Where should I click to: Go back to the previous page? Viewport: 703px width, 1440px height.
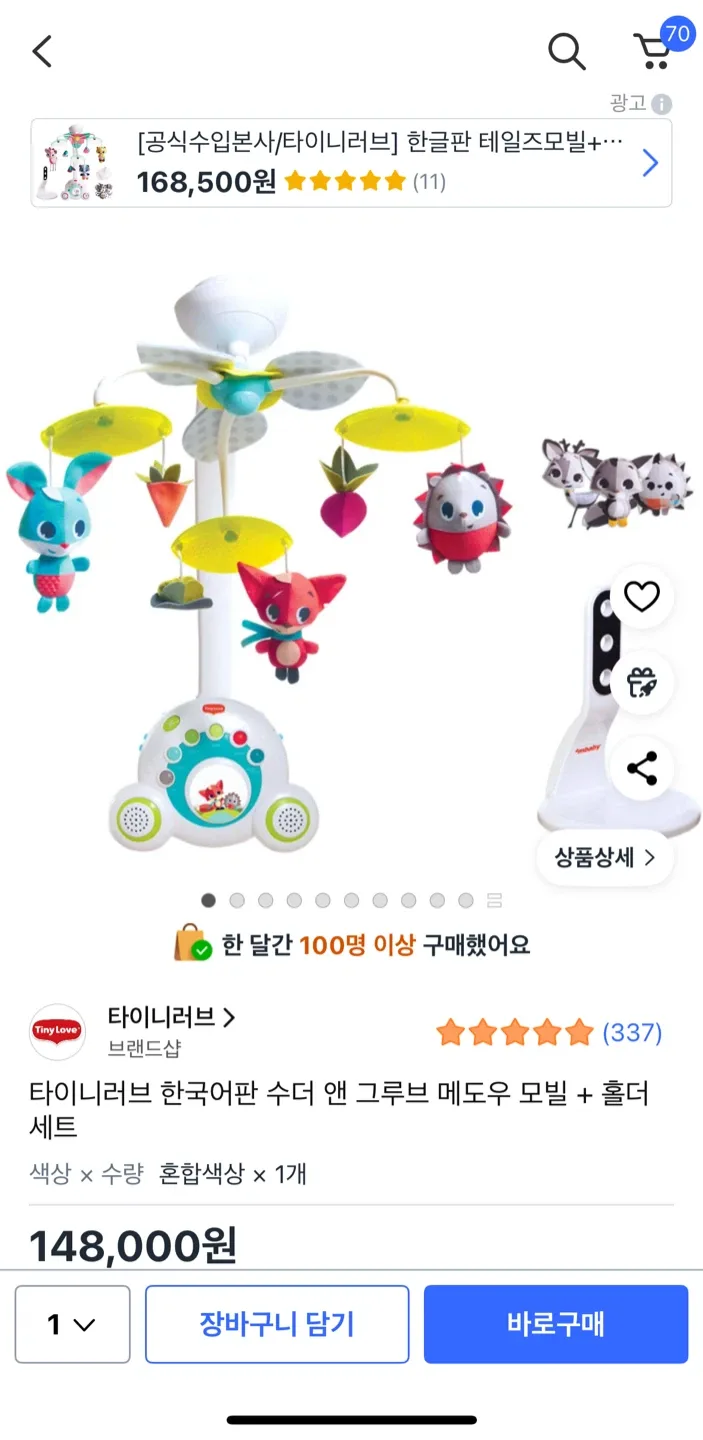42,51
